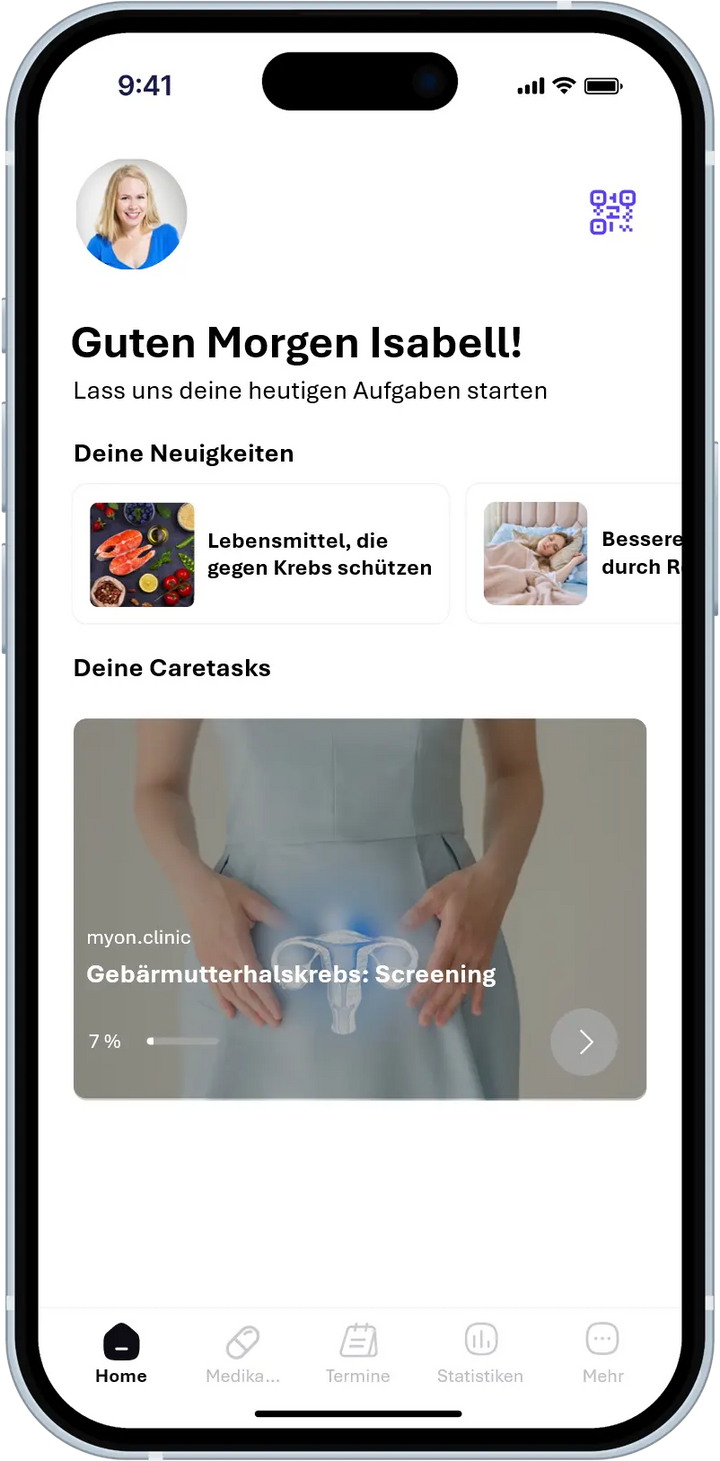Viewport: 720px width, 1461px height.
Task: Open Isabell's profile picture
Action: [131, 214]
